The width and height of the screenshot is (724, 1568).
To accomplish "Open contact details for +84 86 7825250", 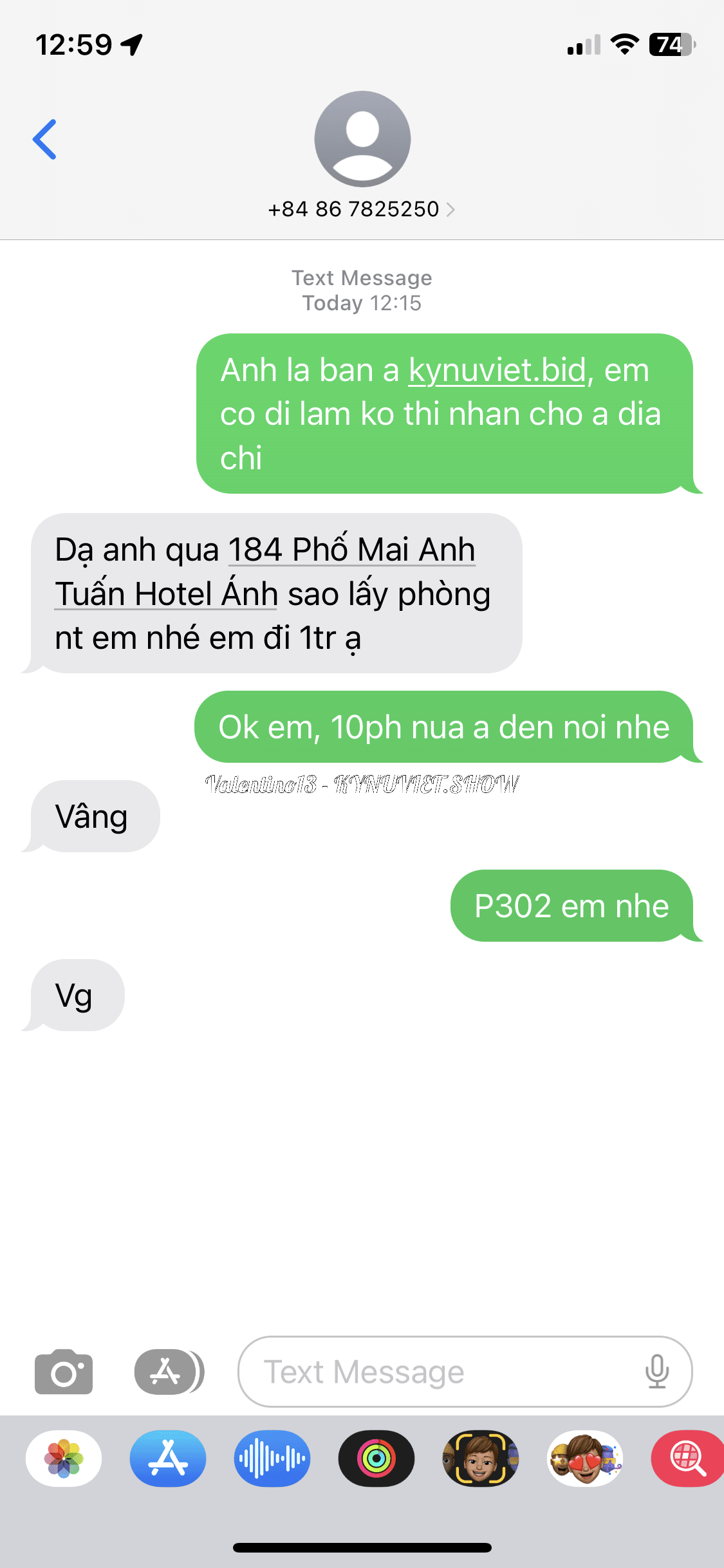I will point(362,209).
